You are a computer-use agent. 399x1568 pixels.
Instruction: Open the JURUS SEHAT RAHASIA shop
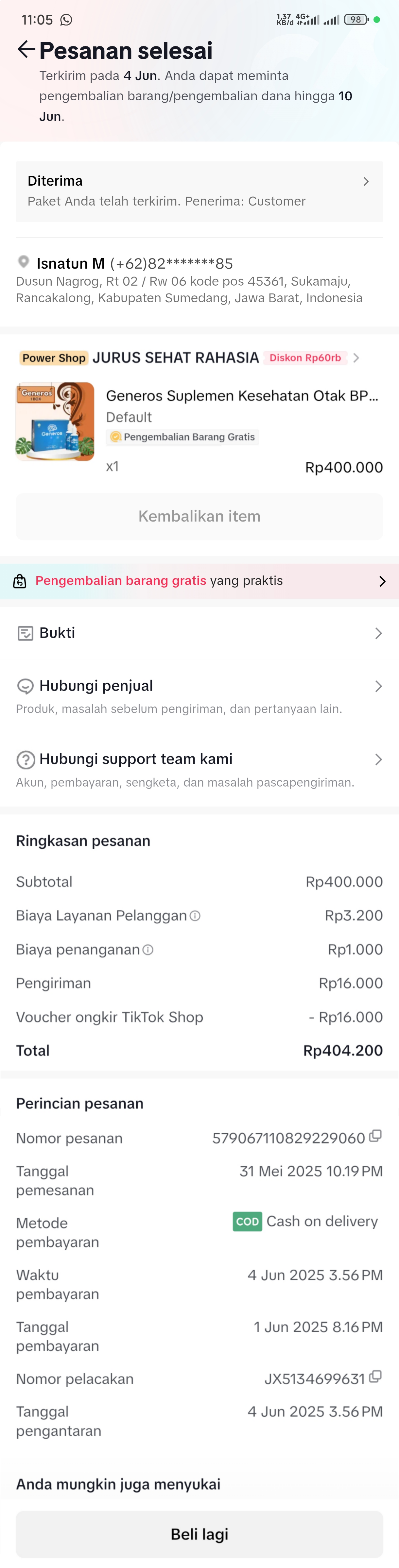175,358
